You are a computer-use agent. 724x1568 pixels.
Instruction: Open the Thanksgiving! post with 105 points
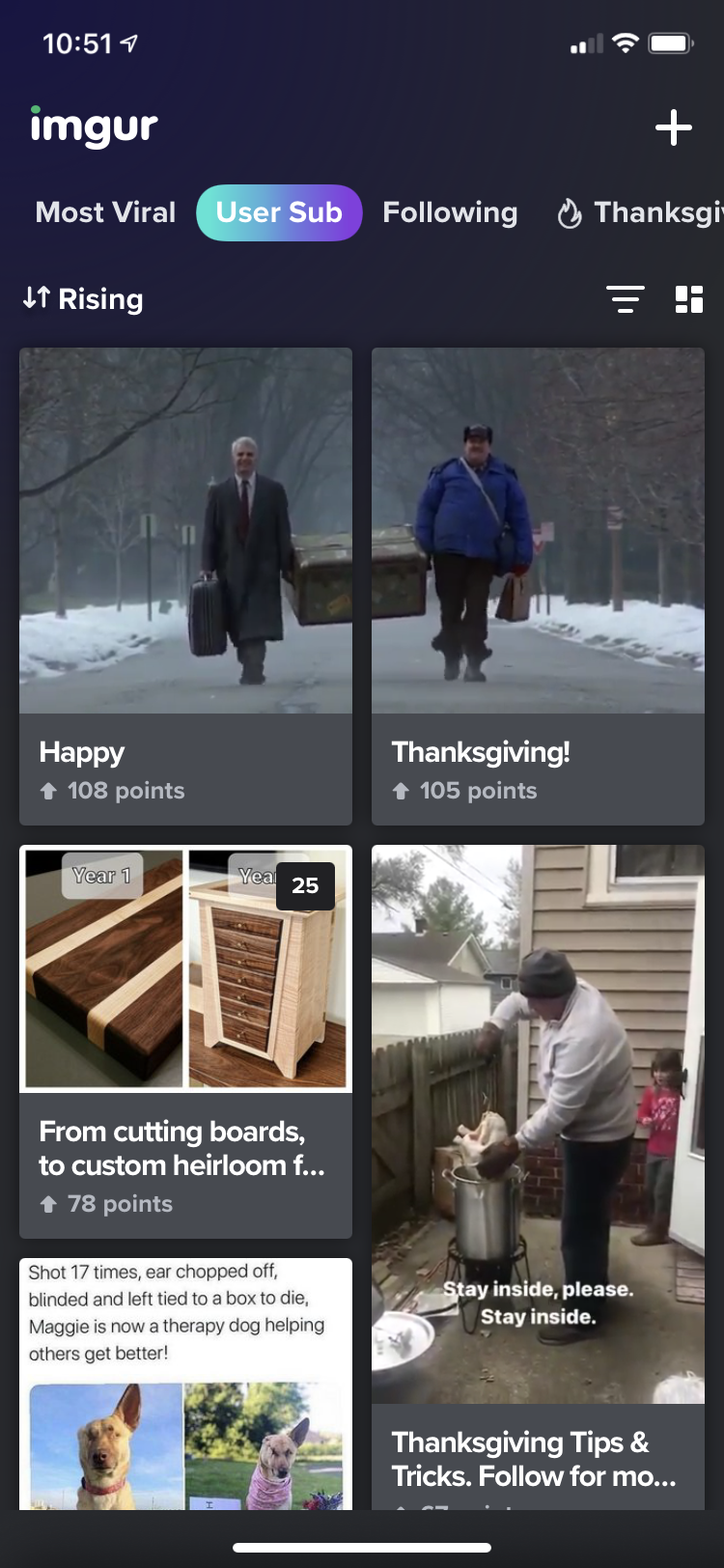pos(538,586)
